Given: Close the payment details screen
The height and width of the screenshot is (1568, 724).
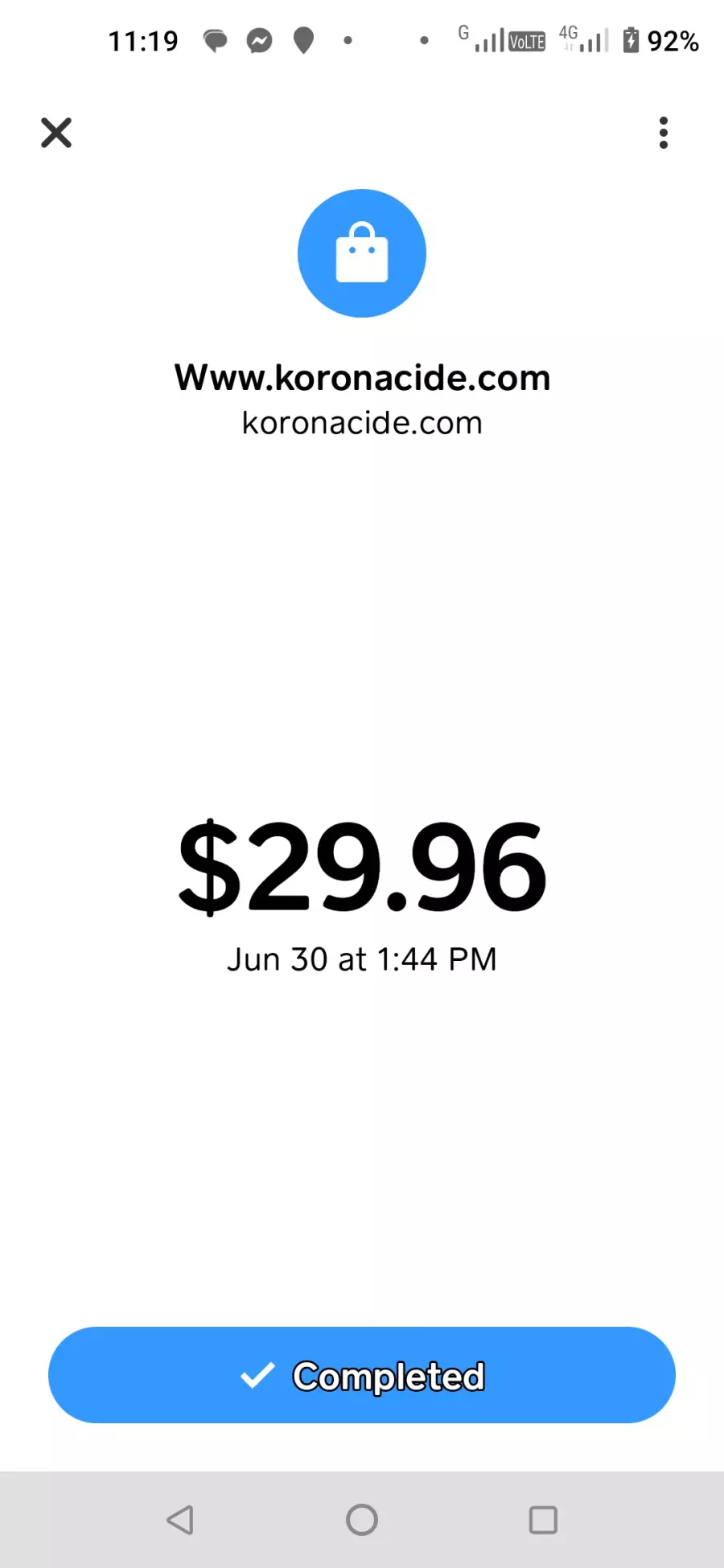Looking at the screenshot, I should [x=56, y=133].
